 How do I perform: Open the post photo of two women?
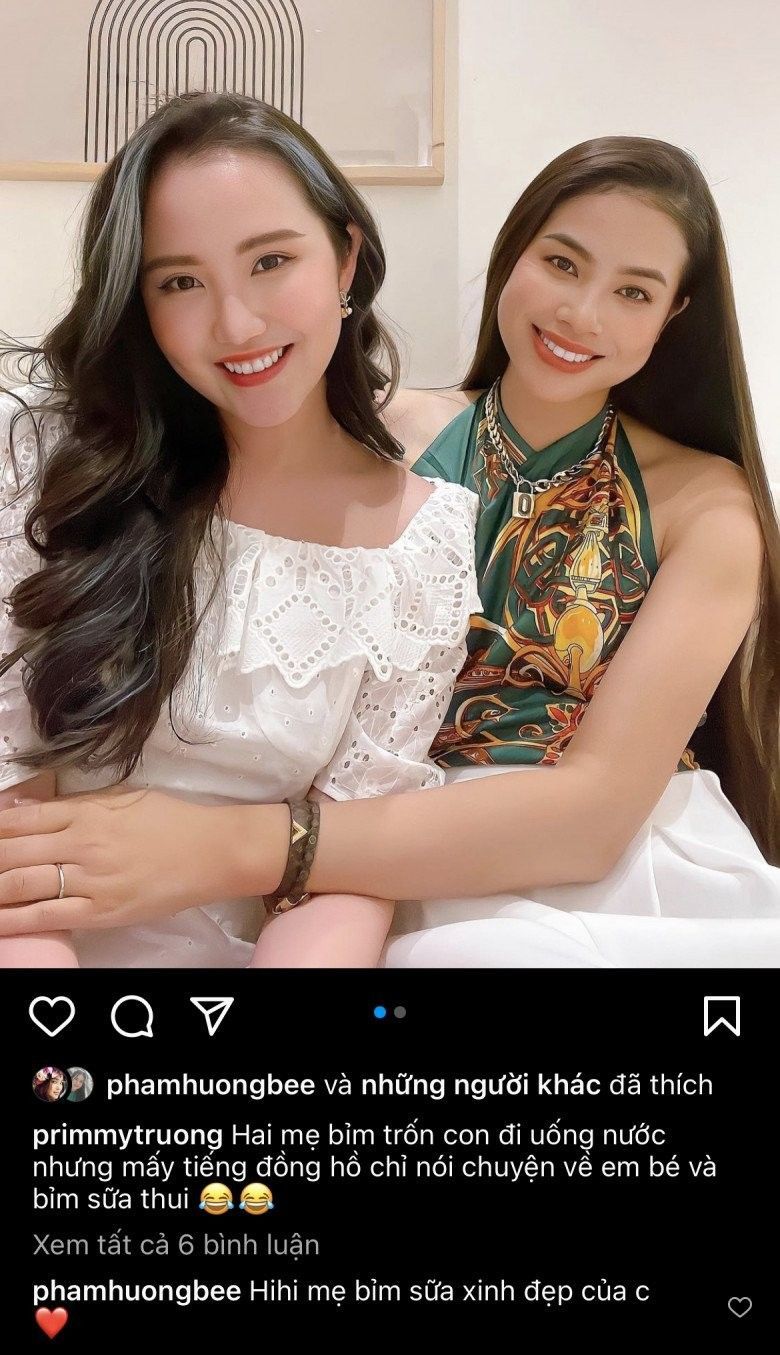pyautogui.click(x=390, y=480)
